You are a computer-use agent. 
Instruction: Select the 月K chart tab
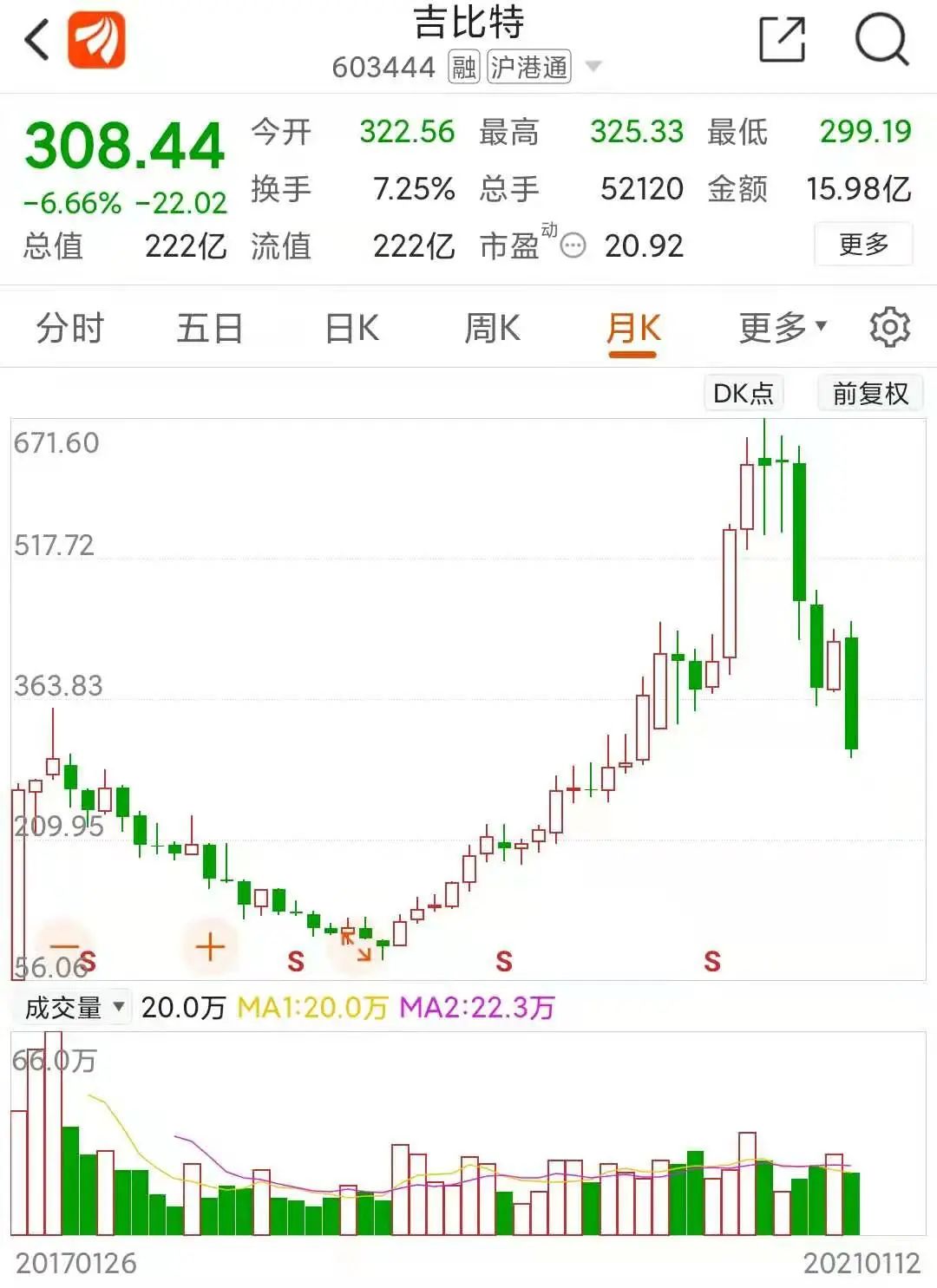click(633, 329)
